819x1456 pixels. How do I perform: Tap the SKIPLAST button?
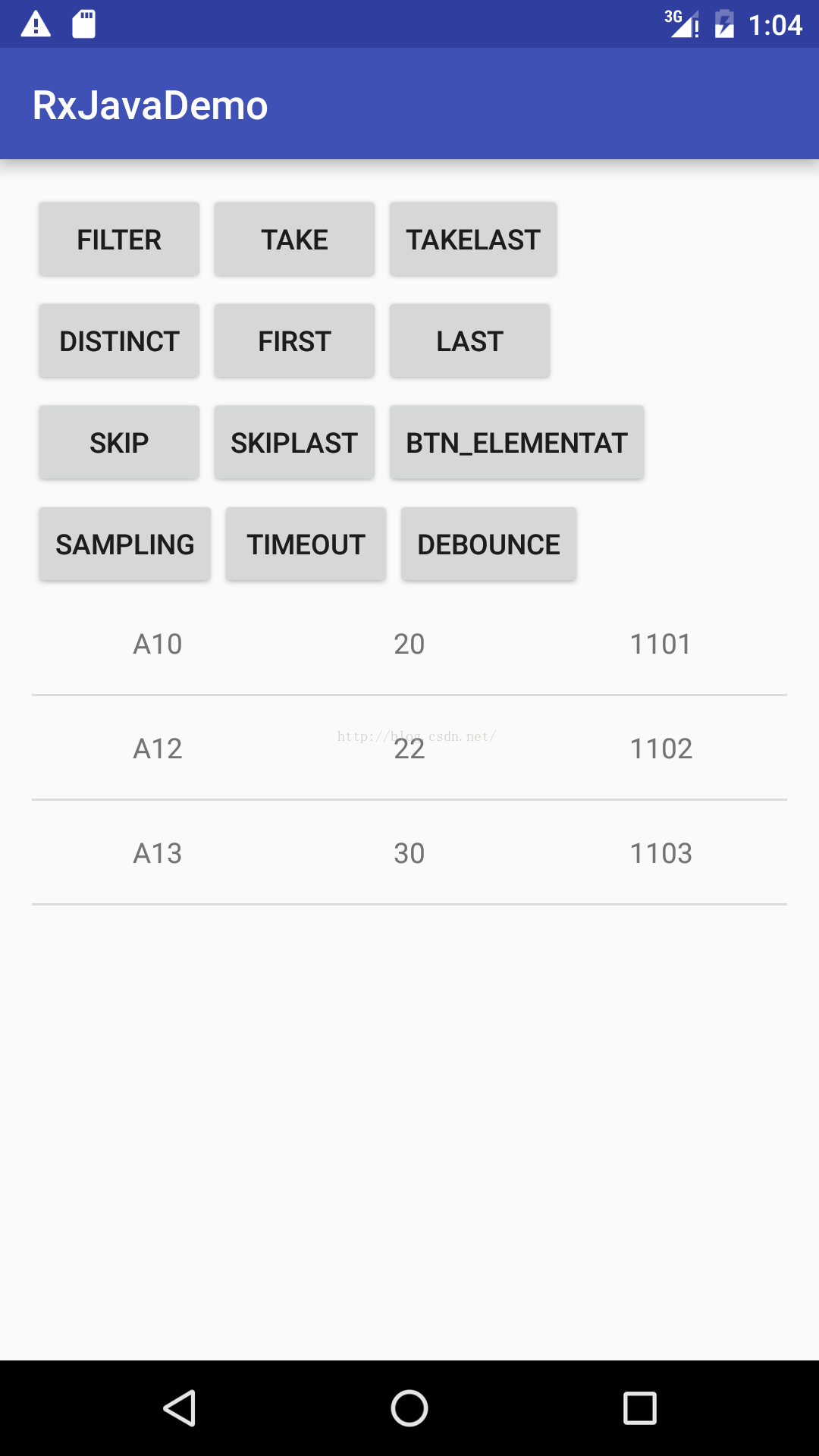pyautogui.click(x=294, y=443)
